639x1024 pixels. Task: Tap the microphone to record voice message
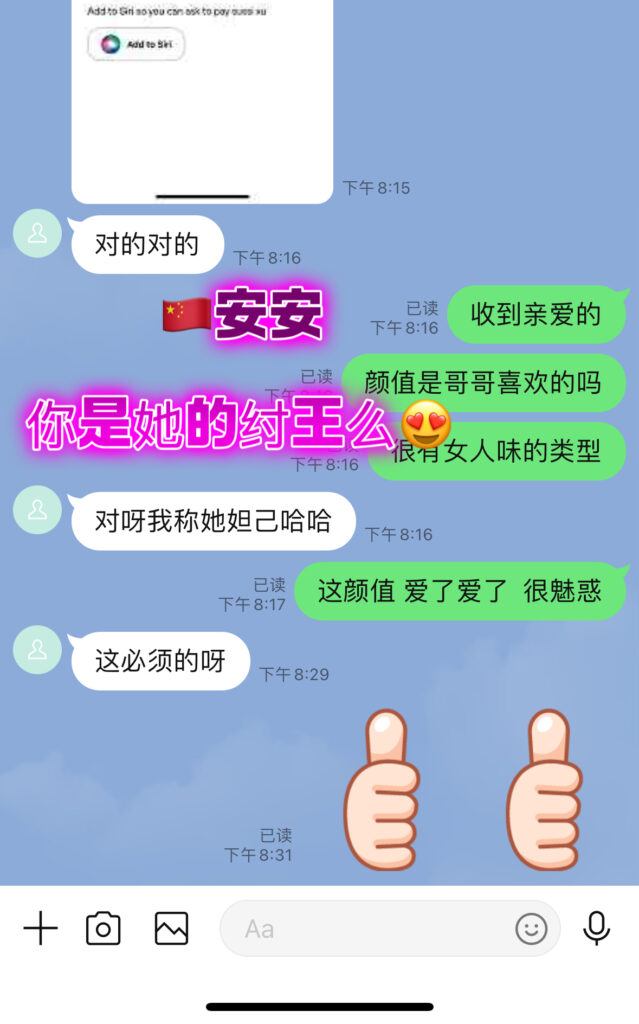click(x=597, y=929)
